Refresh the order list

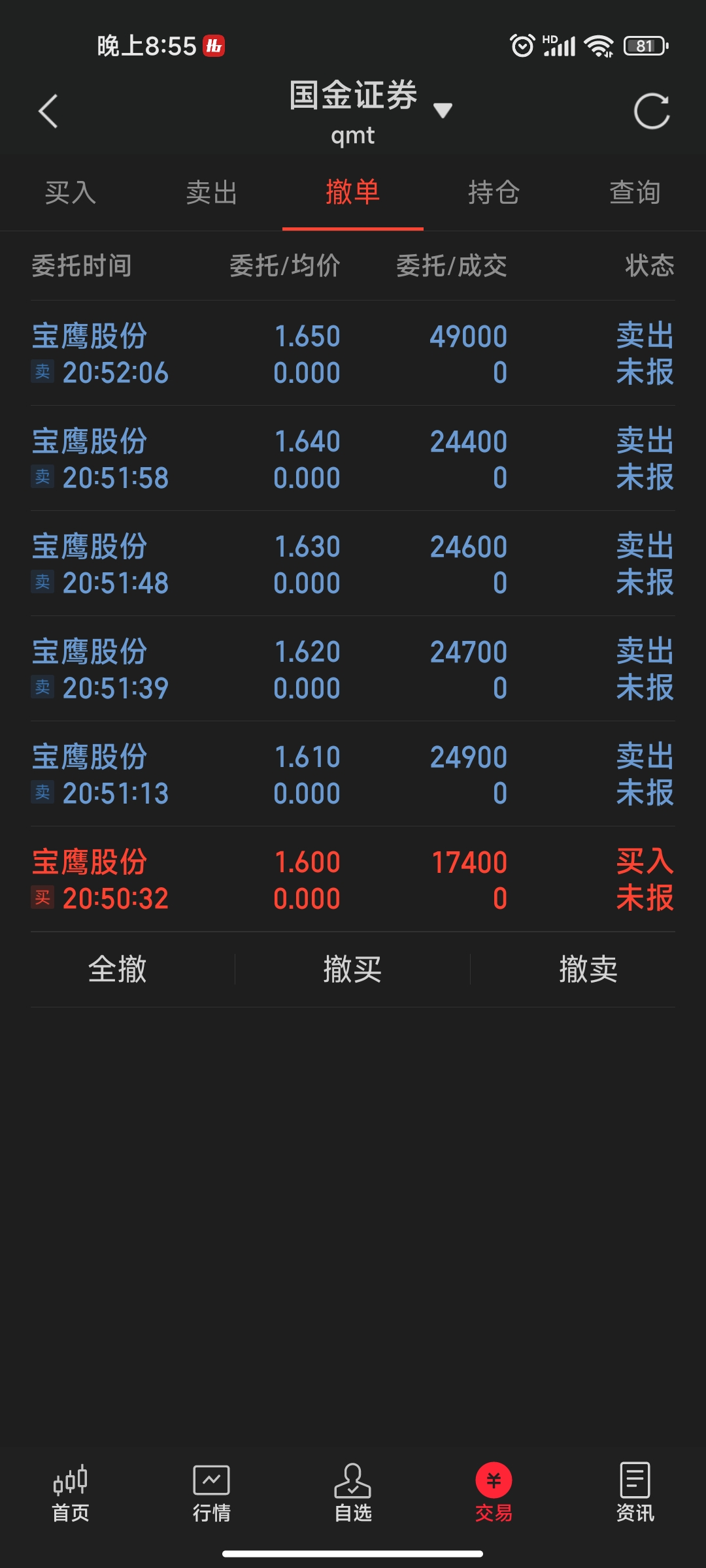pos(652,111)
